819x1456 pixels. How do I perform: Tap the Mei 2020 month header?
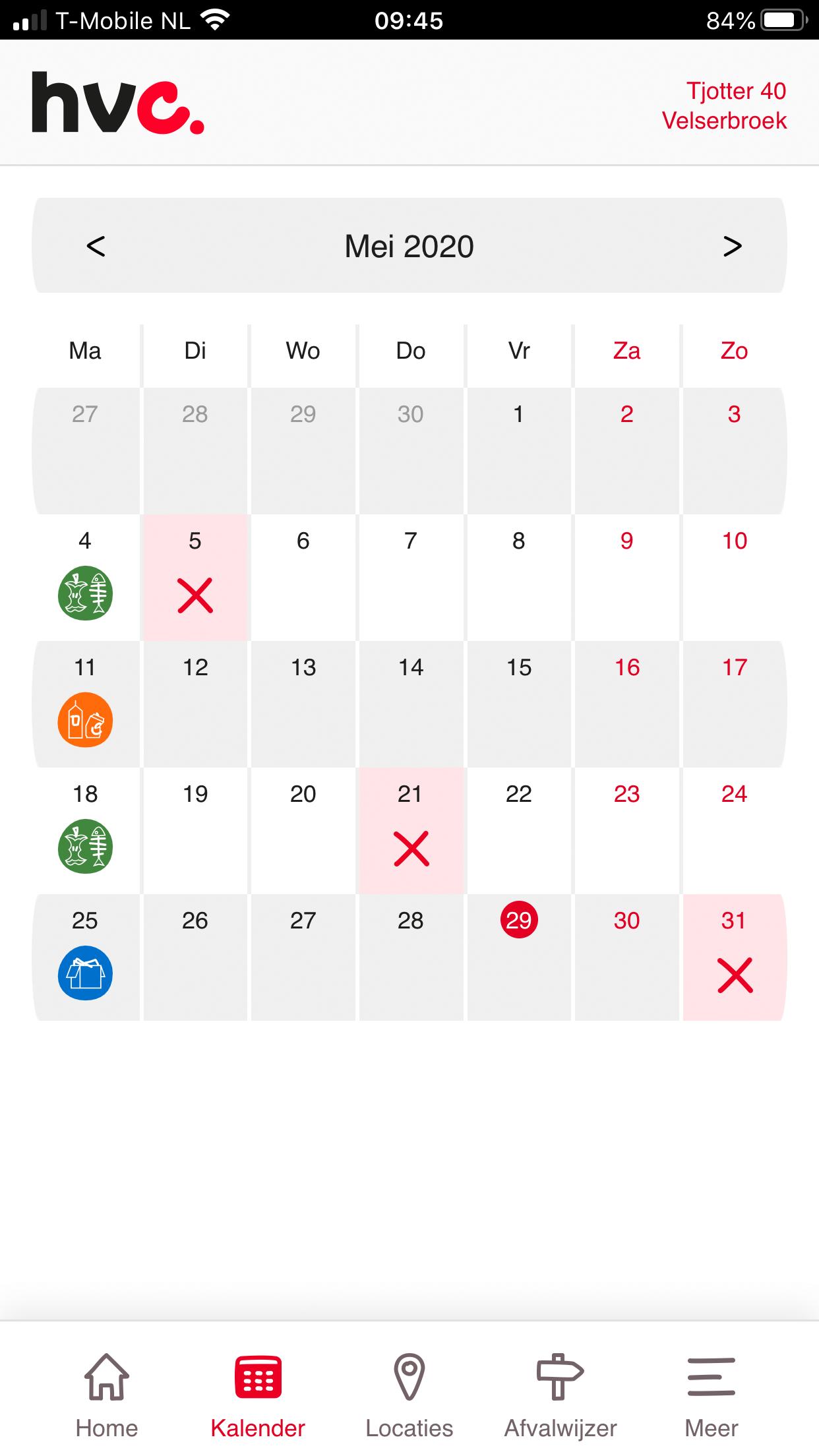pyautogui.click(x=409, y=245)
